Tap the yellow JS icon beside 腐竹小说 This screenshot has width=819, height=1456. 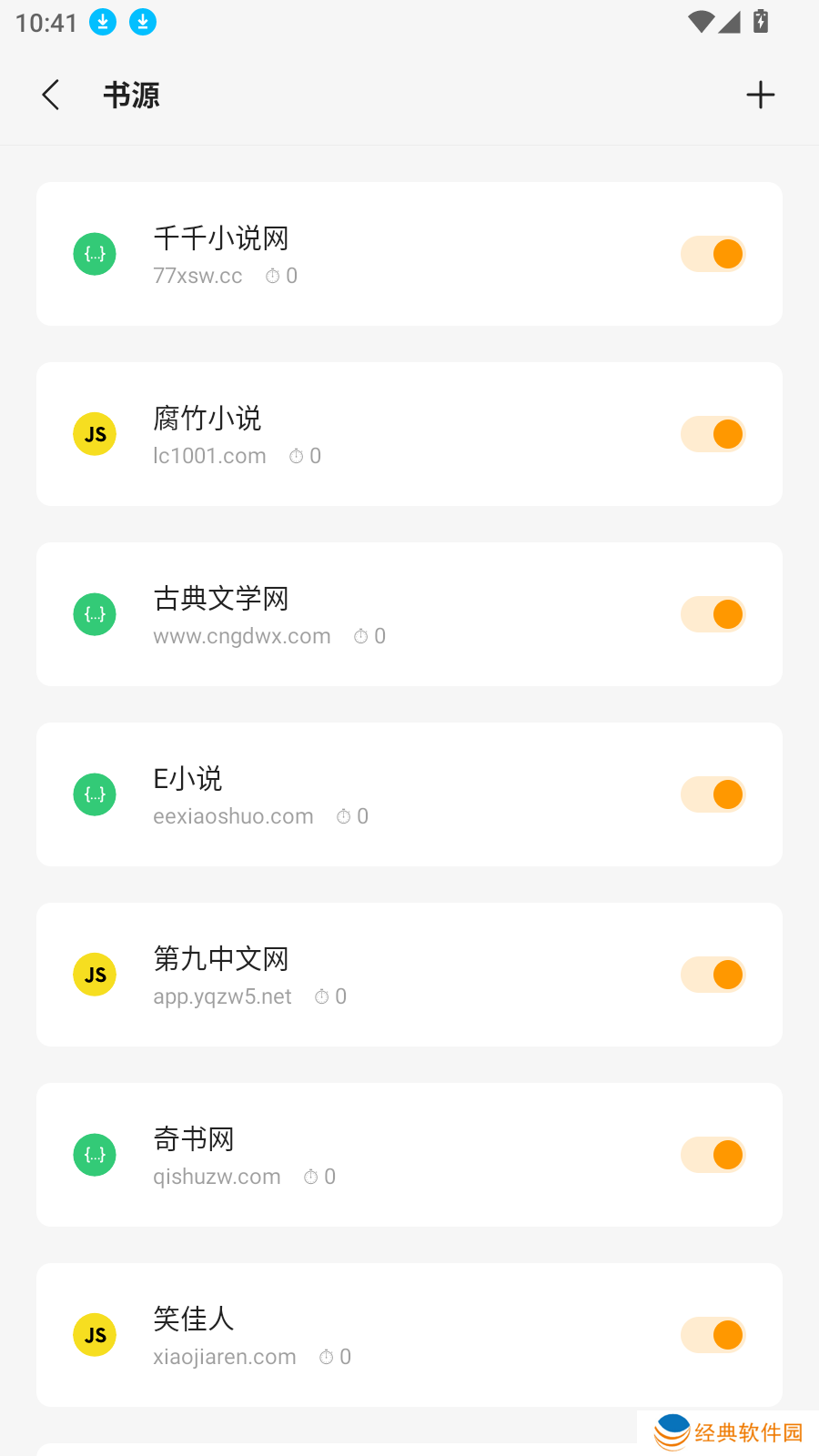[x=94, y=434]
